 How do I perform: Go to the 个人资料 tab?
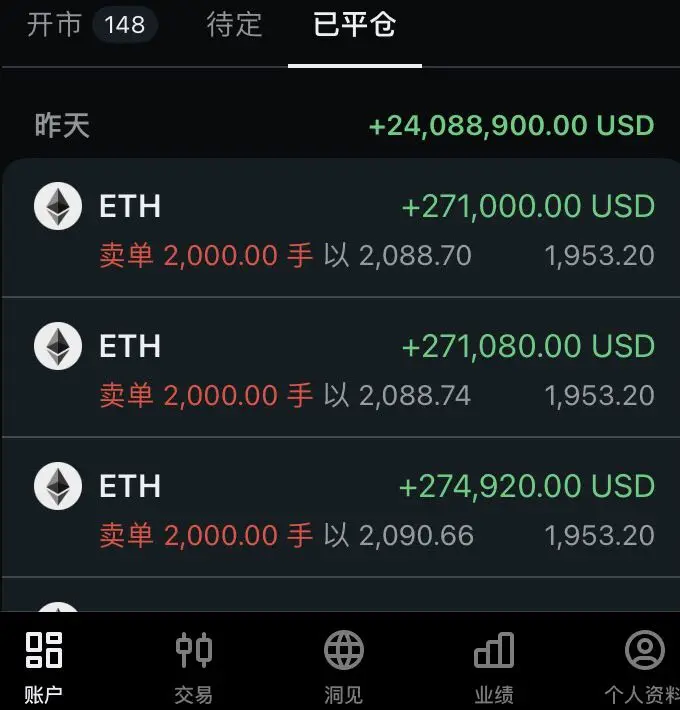click(643, 666)
